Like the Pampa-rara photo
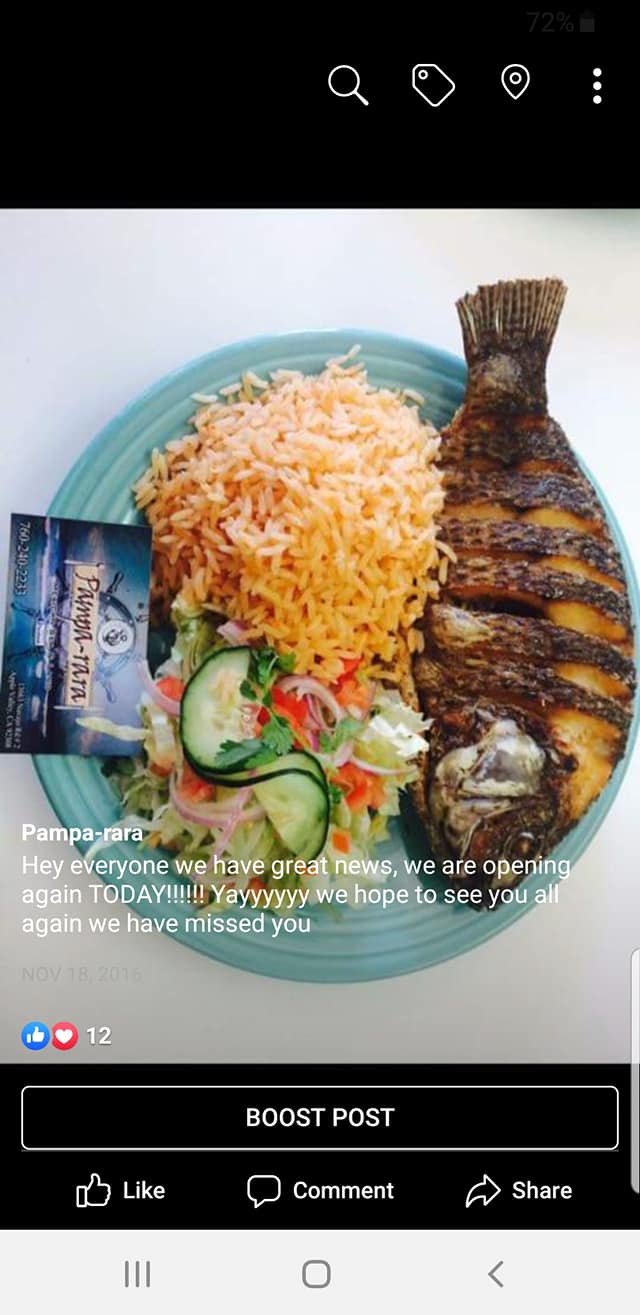 pyautogui.click(x=121, y=1190)
